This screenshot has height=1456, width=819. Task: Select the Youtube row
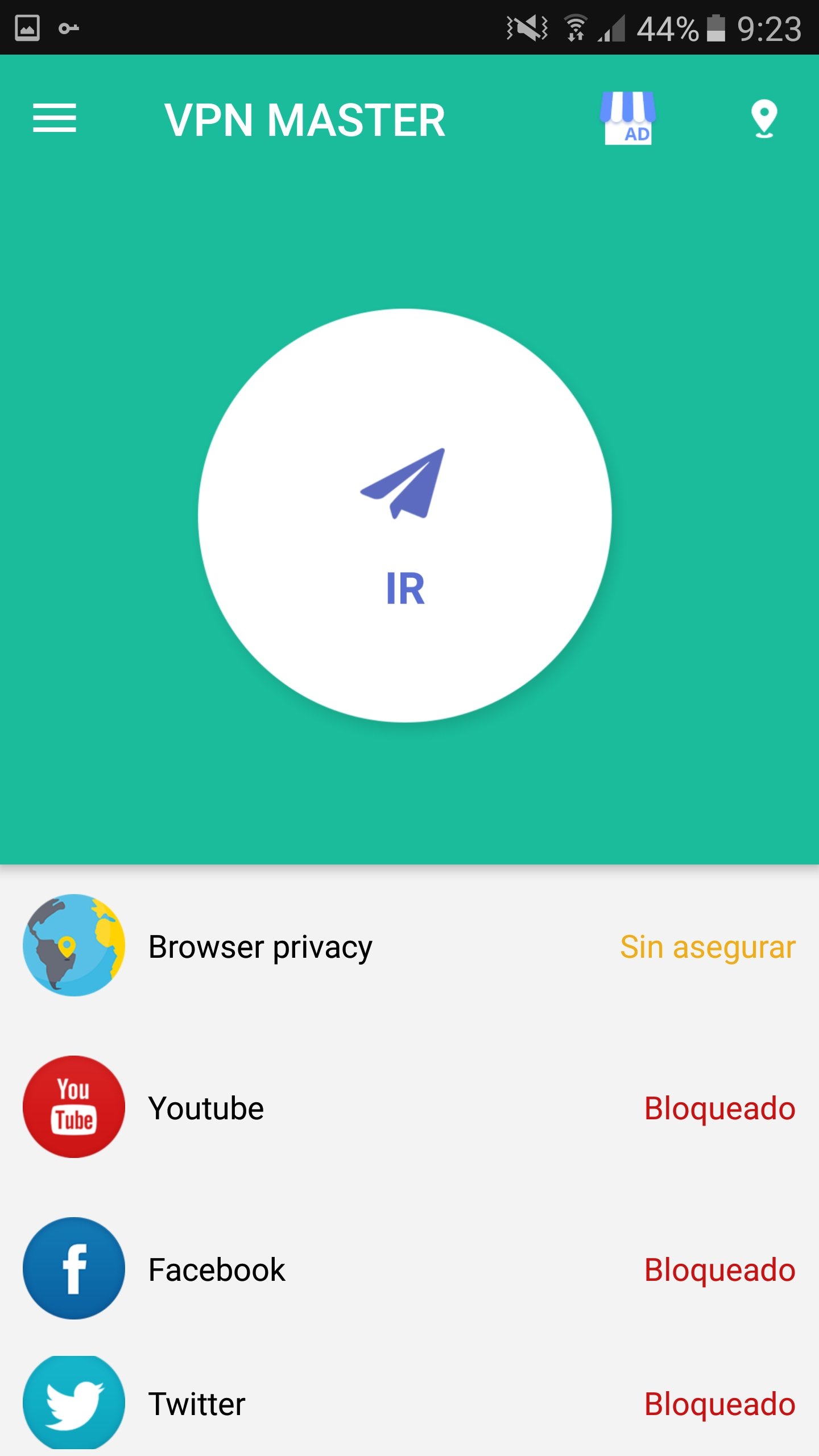409,1107
